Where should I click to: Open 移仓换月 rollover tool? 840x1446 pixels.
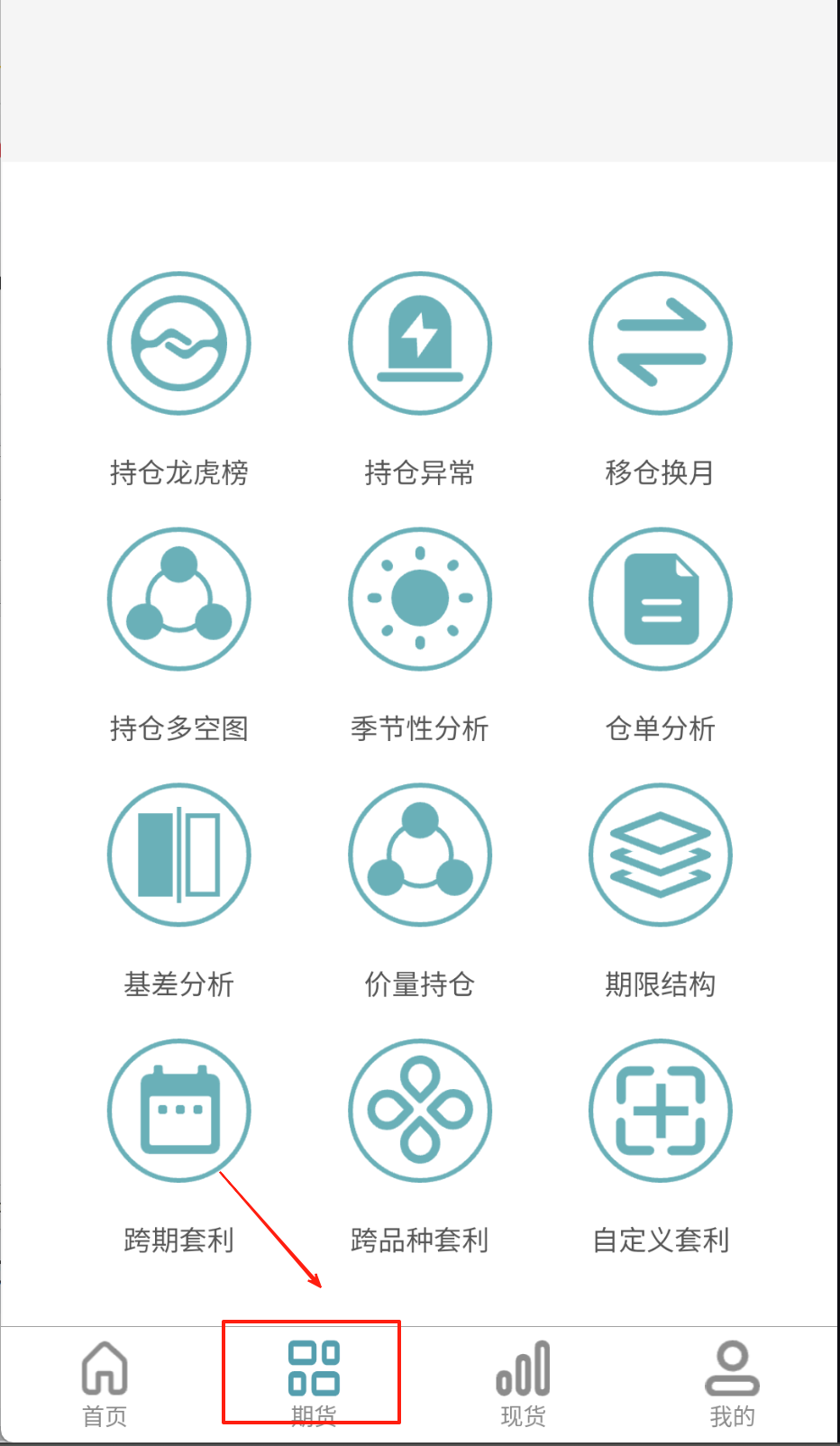coord(660,343)
